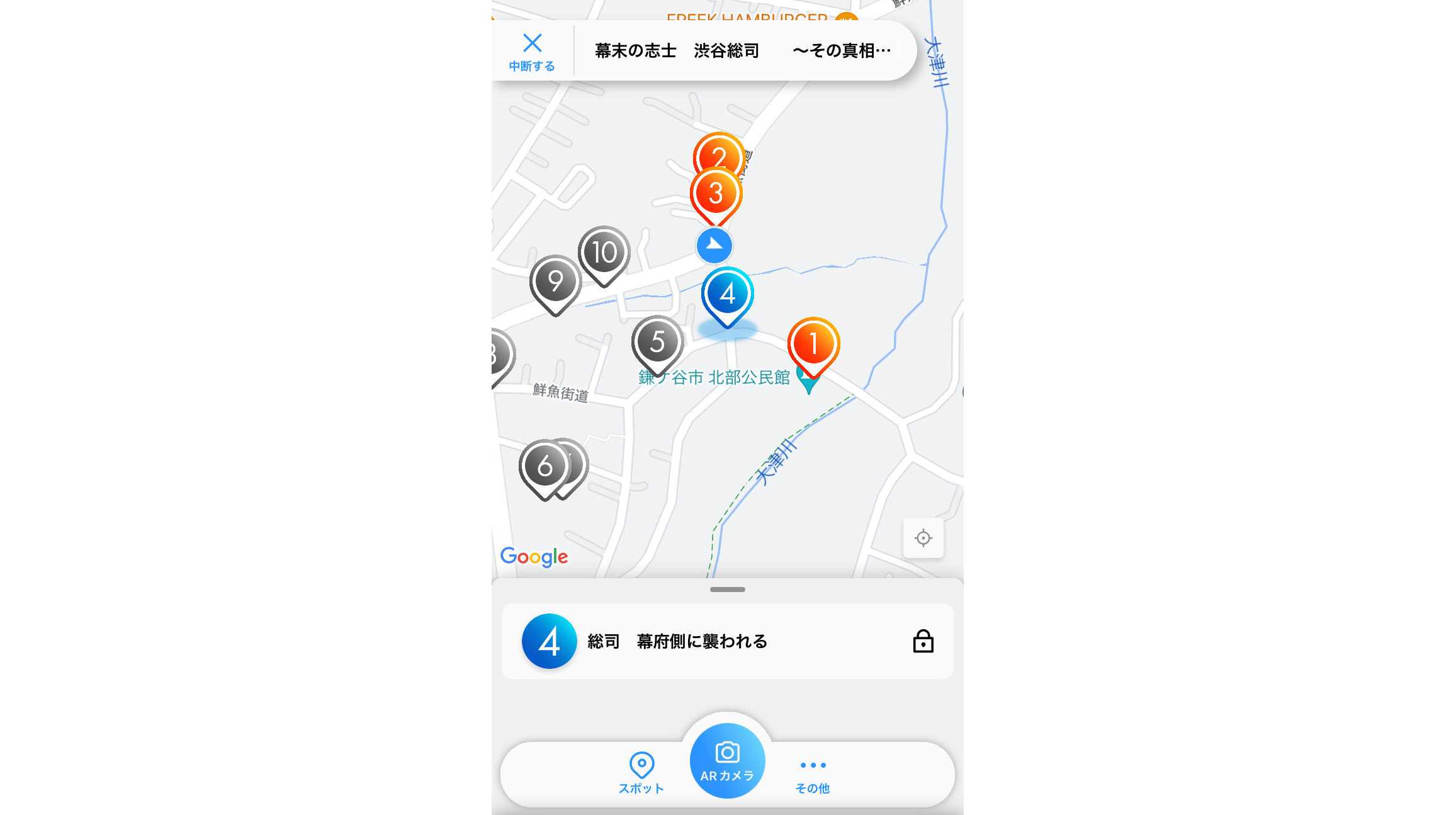Select orange map pin number 1
The width and height of the screenshot is (1456, 815).
[813, 344]
